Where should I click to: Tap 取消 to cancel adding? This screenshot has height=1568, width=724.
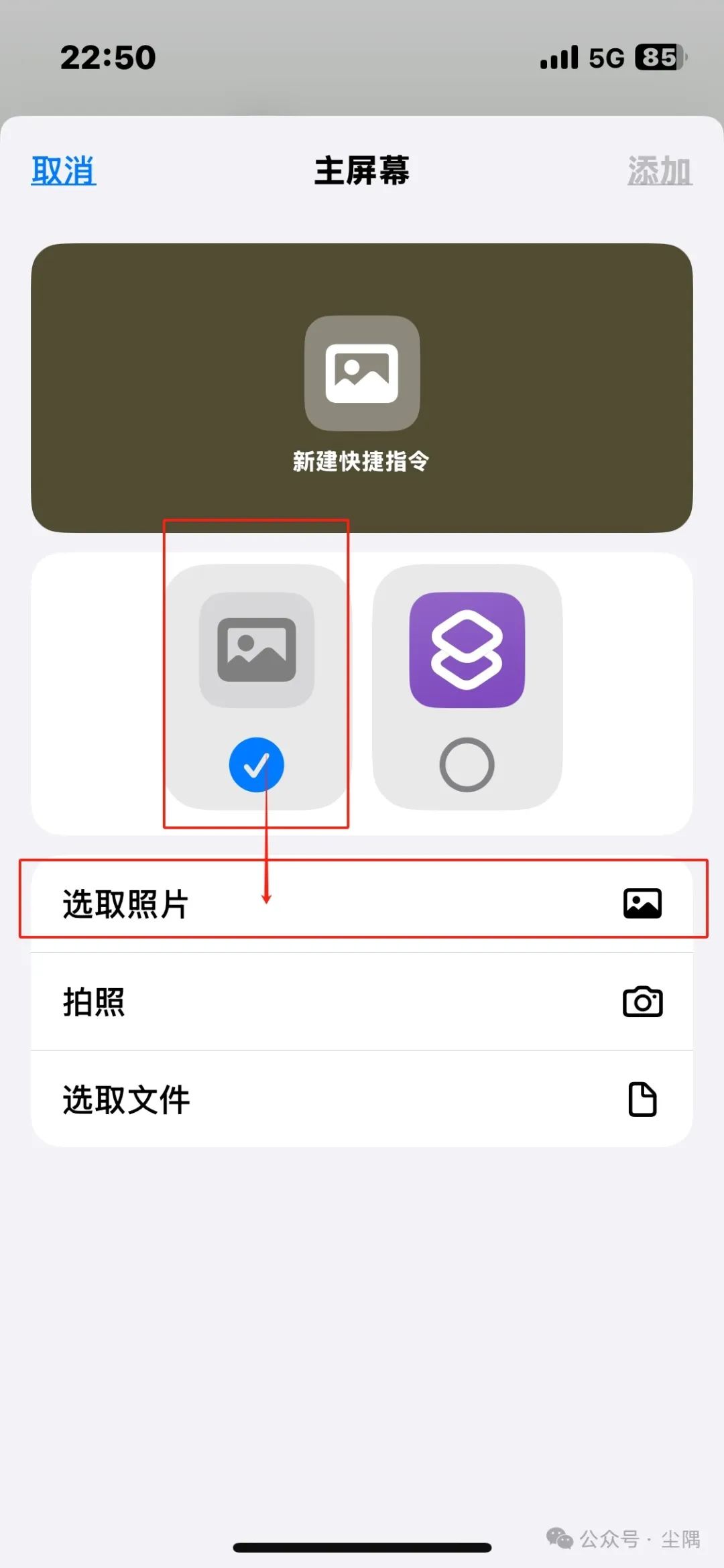[x=64, y=170]
